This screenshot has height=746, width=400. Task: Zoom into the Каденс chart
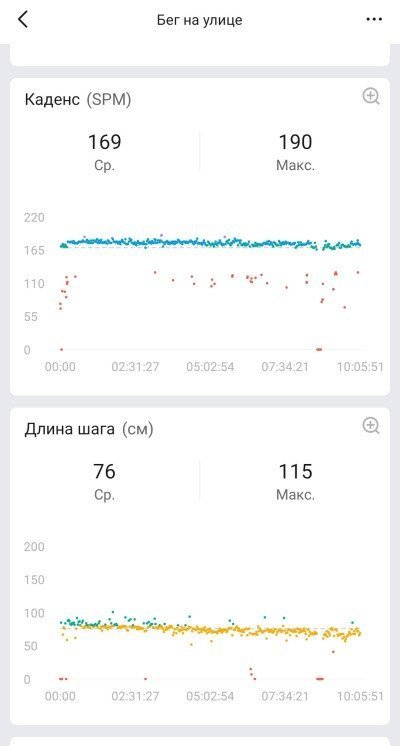[371, 97]
